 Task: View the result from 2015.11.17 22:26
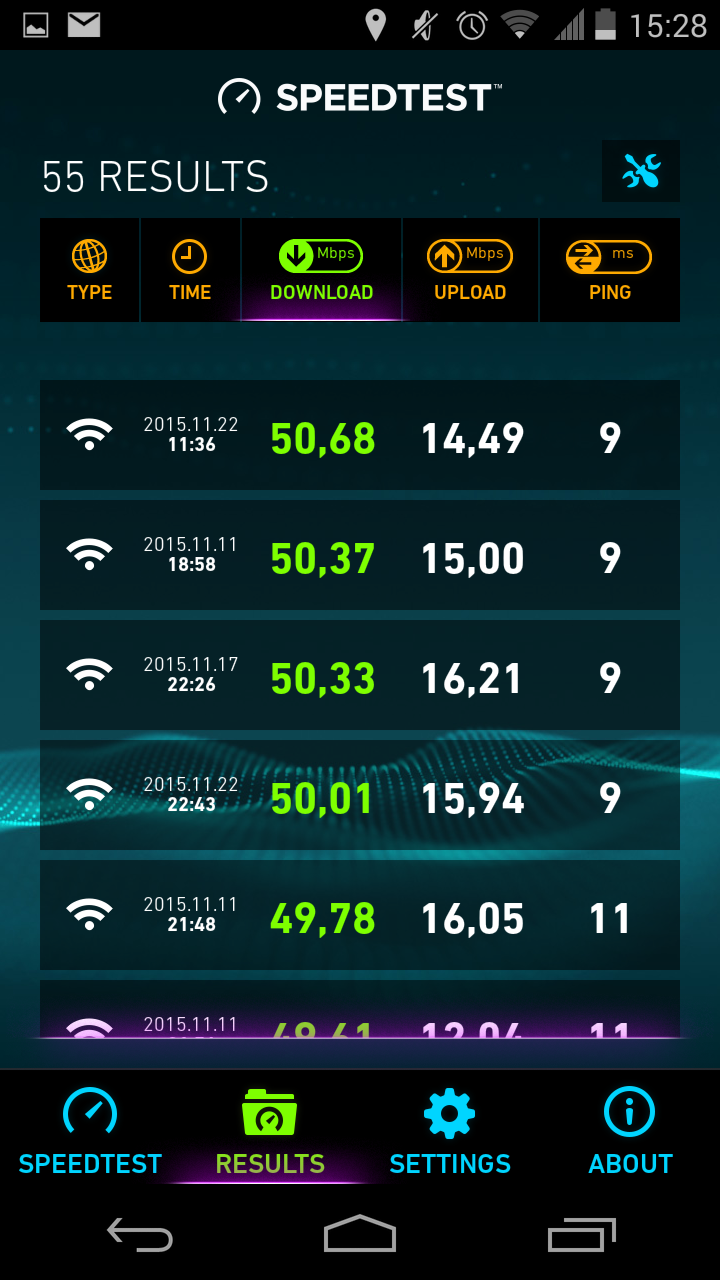360,675
